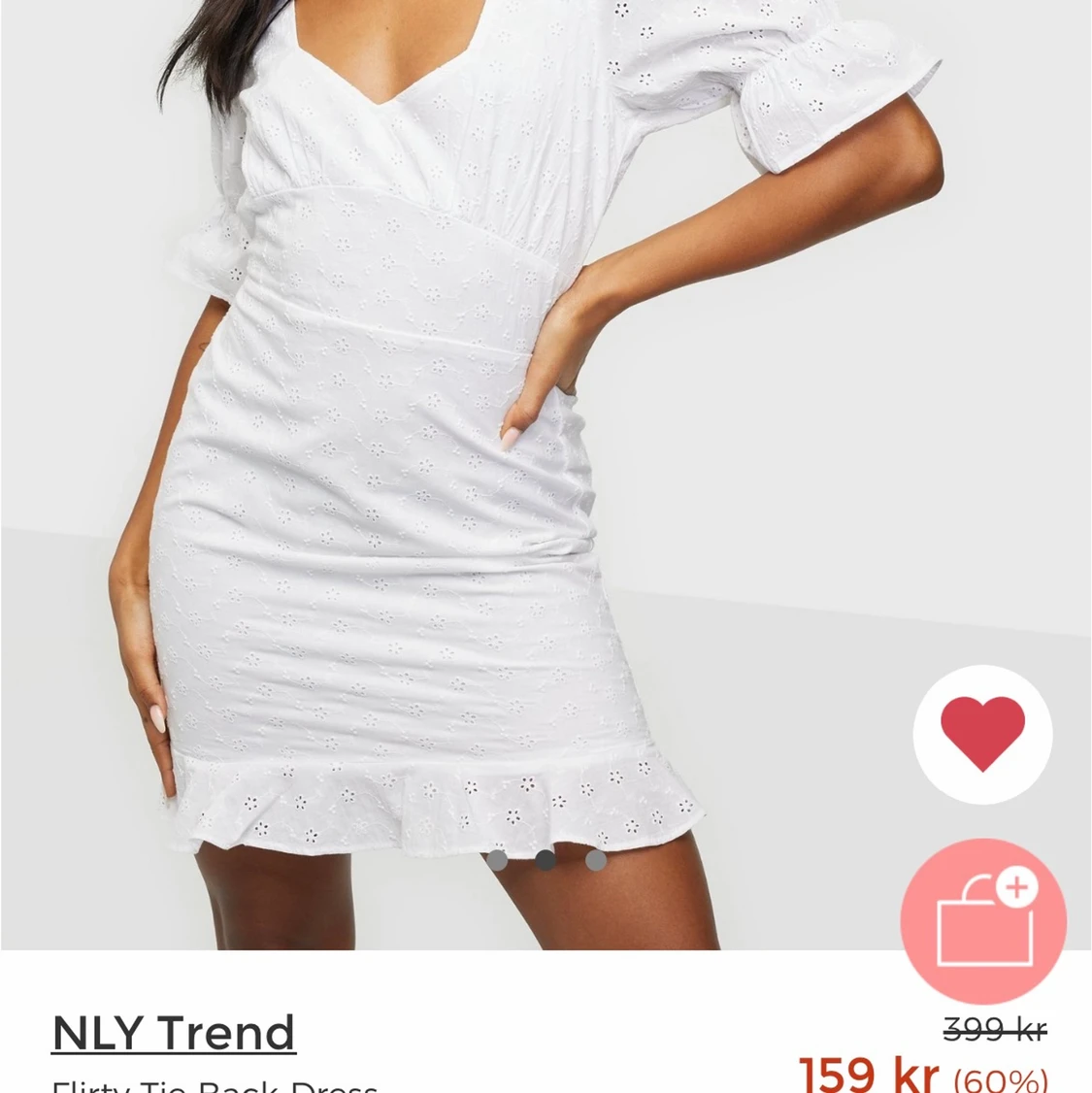The width and height of the screenshot is (1092, 1093).
Task: Jump back to the first photo via pagination dot
Action: click(498, 860)
